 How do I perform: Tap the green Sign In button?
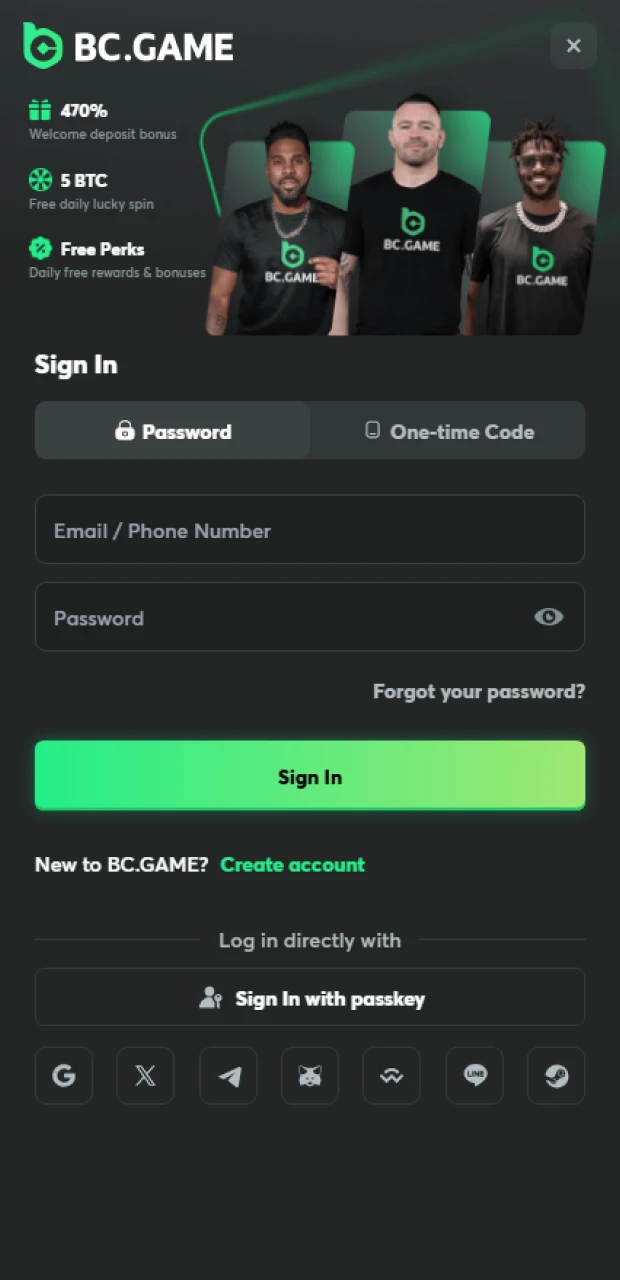(x=310, y=776)
